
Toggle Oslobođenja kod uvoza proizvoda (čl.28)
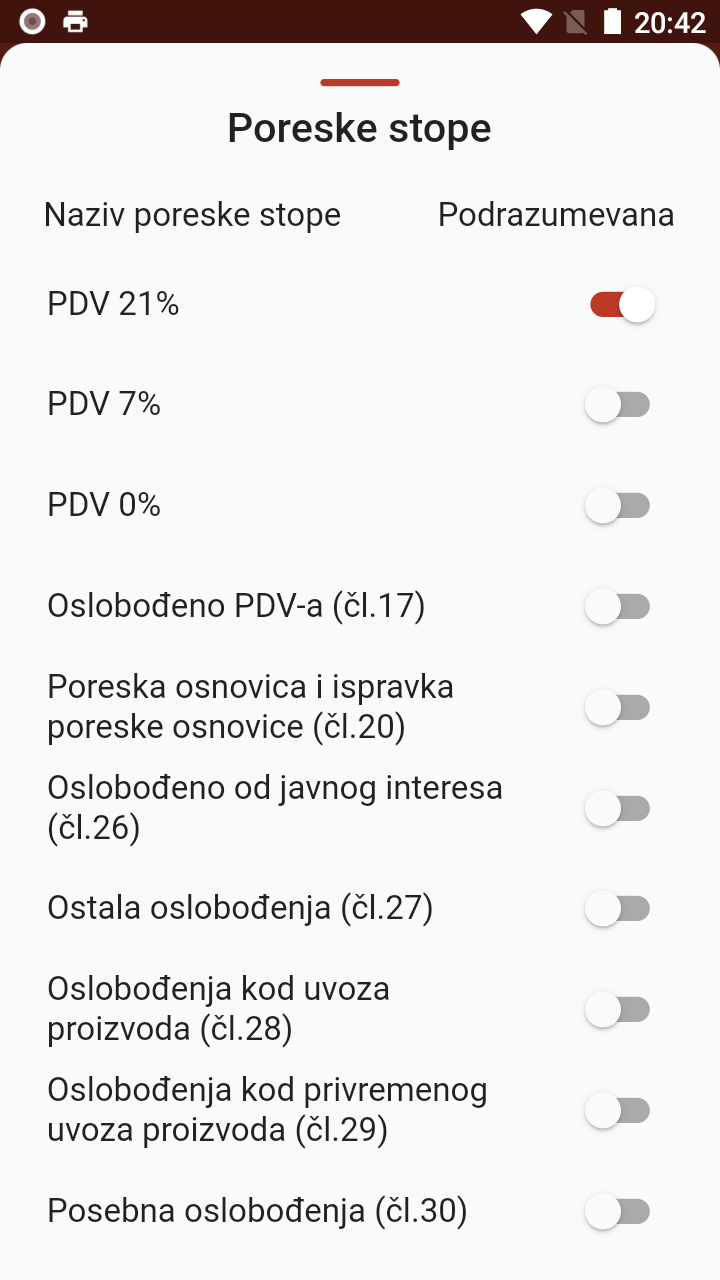click(618, 1009)
